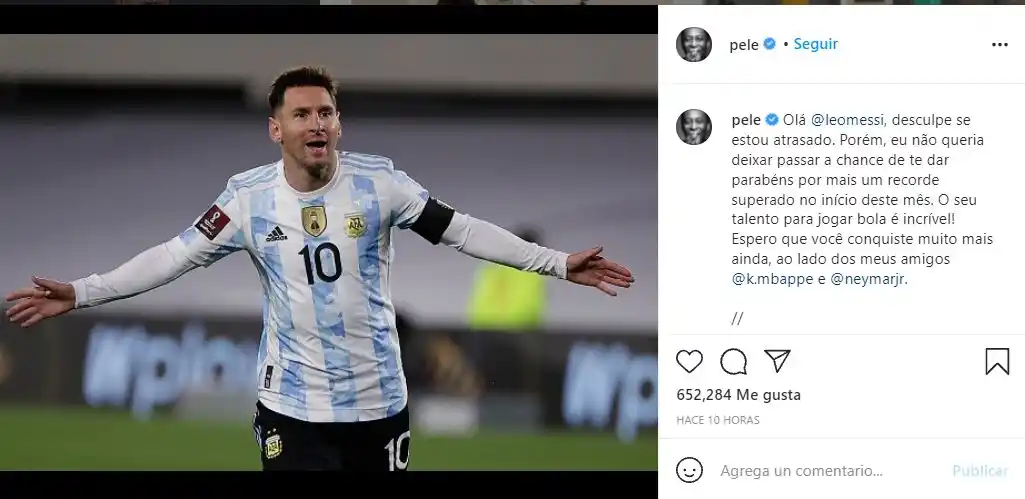
Task: Follow pele with the Seguir button
Action: coord(815,44)
